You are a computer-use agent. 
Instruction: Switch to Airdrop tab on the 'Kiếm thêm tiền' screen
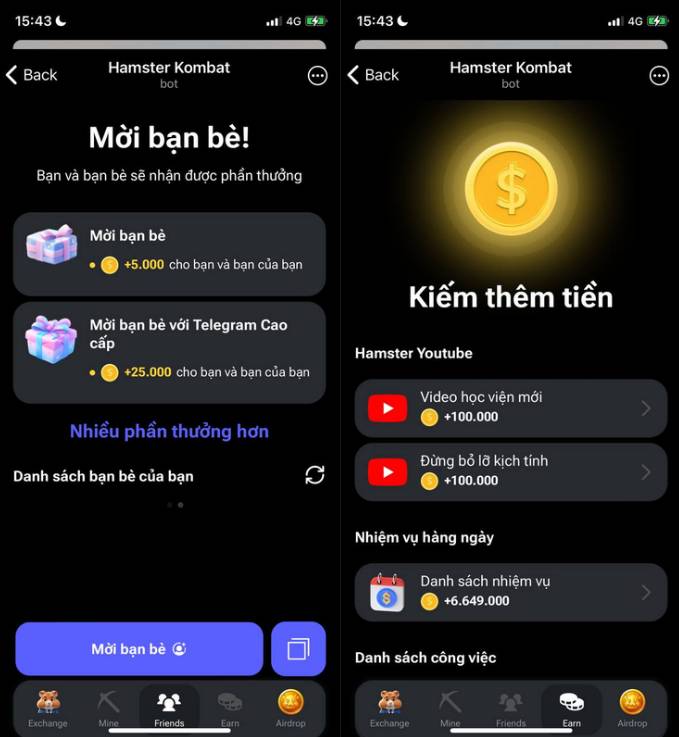tap(632, 708)
